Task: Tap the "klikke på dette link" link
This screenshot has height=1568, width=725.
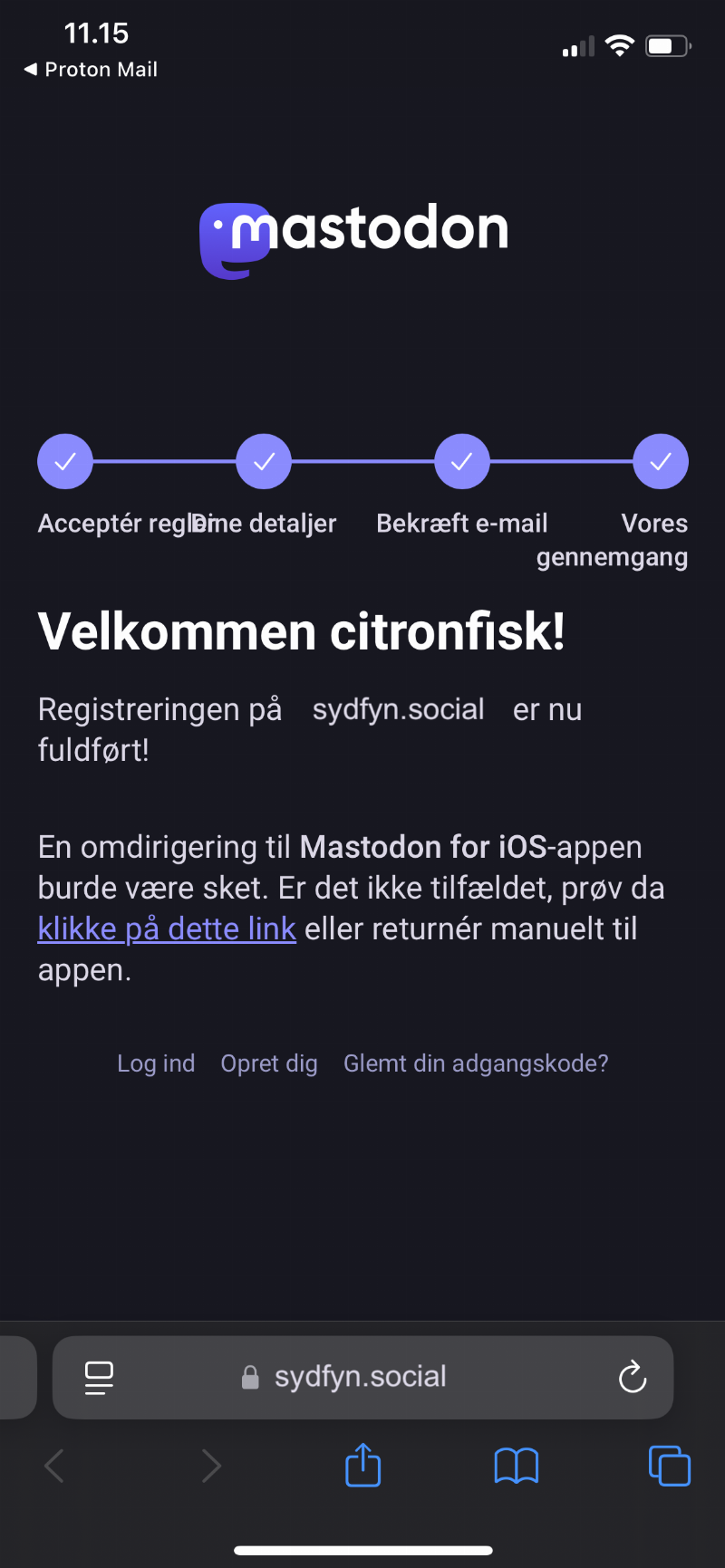Action: tap(167, 929)
